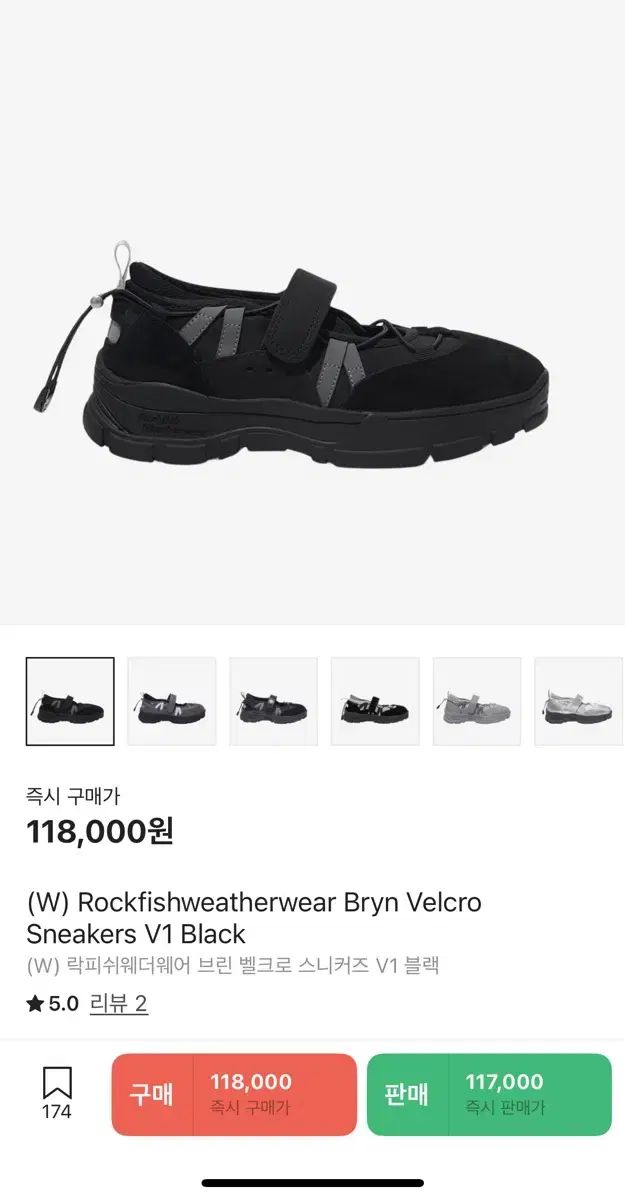Choose the light gray sneaker variant thumbnail
The image size is (625, 1200).
click(477, 701)
